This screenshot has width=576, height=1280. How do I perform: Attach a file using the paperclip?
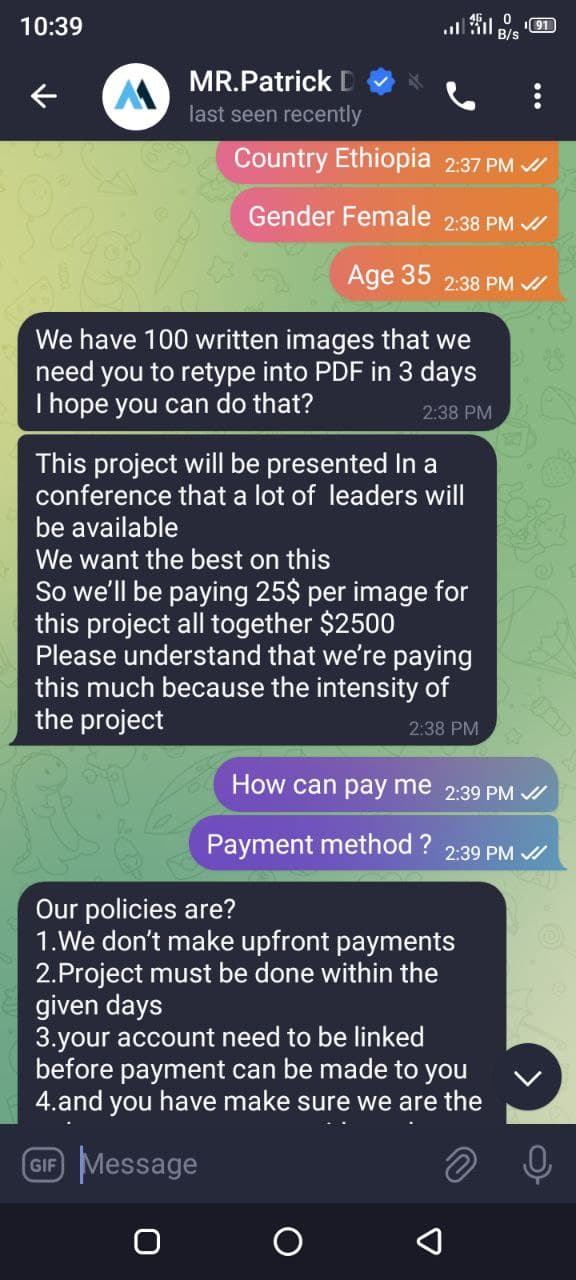[460, 1164]
